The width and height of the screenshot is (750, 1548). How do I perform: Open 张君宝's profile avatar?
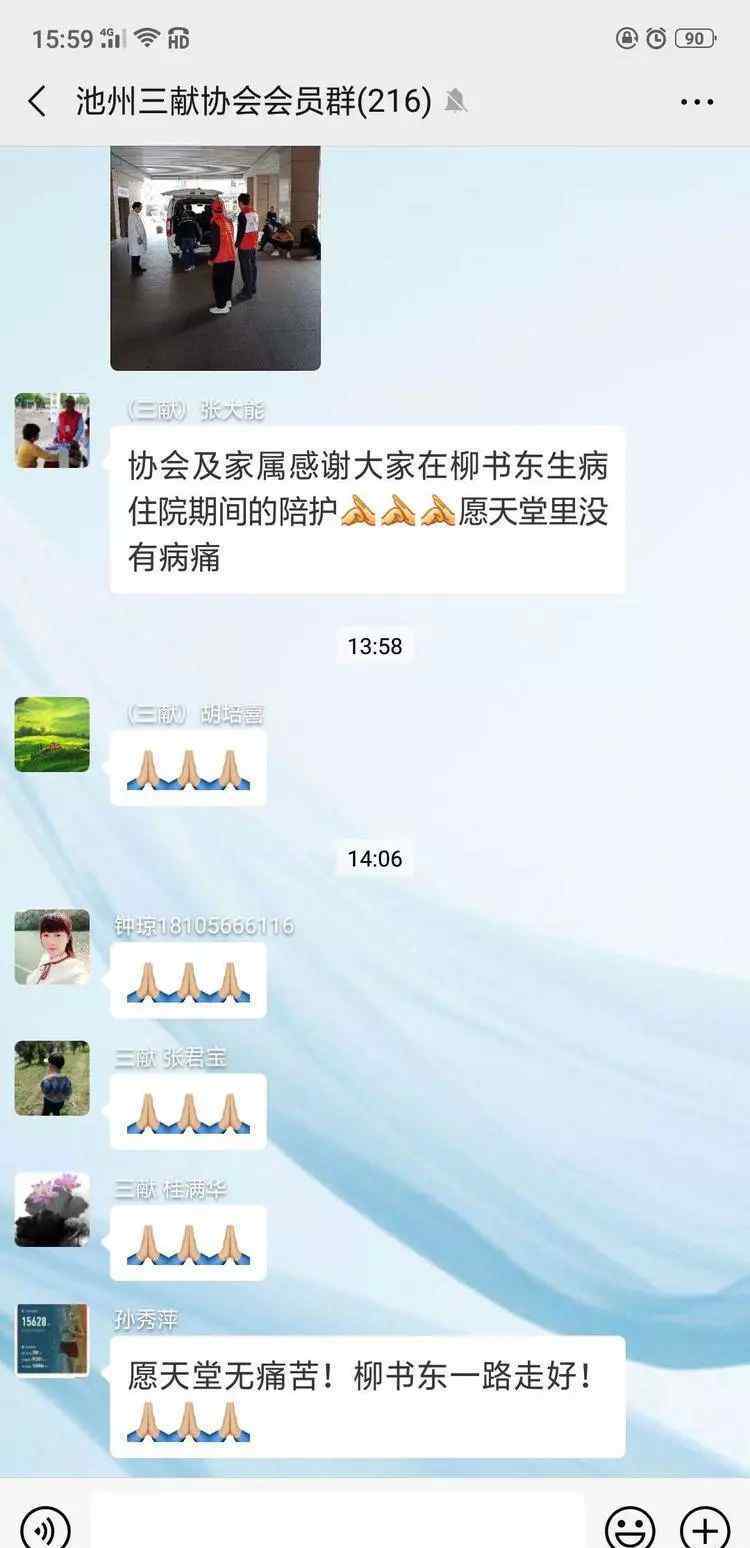pos(52,1078)
